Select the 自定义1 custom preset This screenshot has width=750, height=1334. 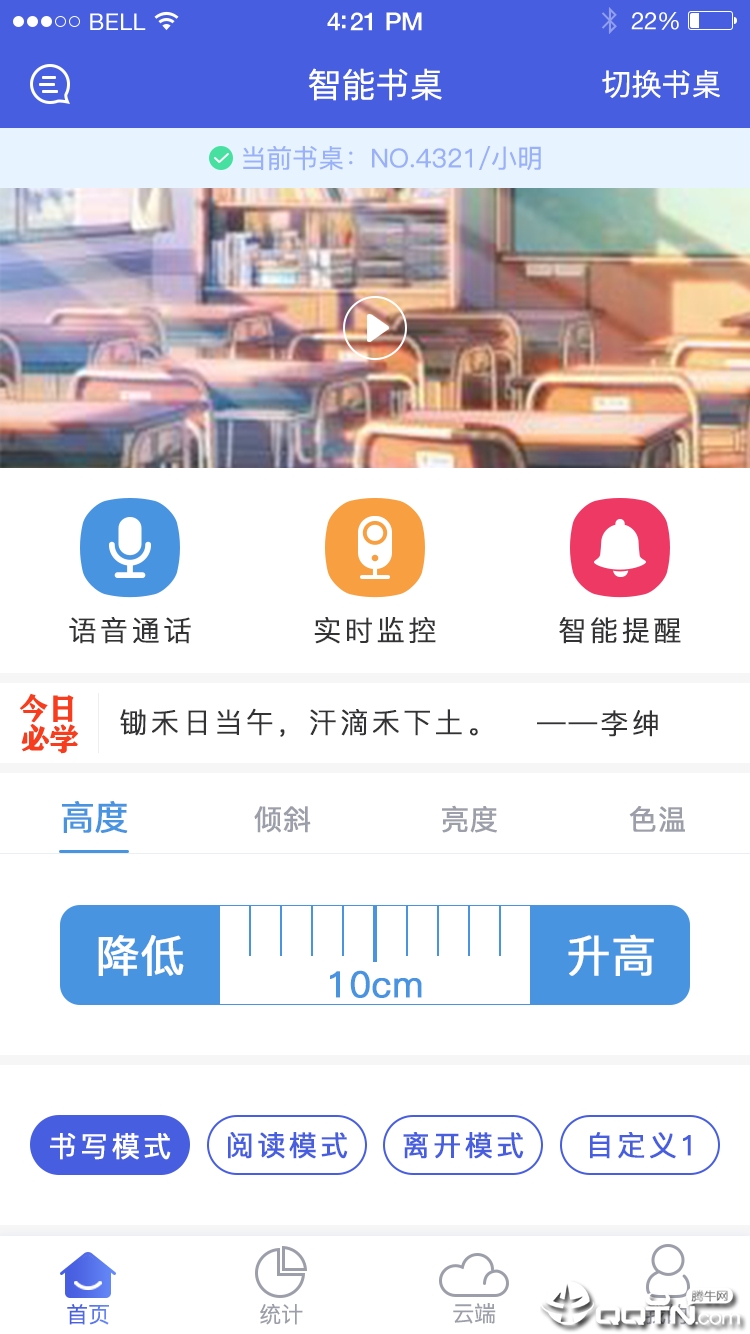[x=640, y=1145]
